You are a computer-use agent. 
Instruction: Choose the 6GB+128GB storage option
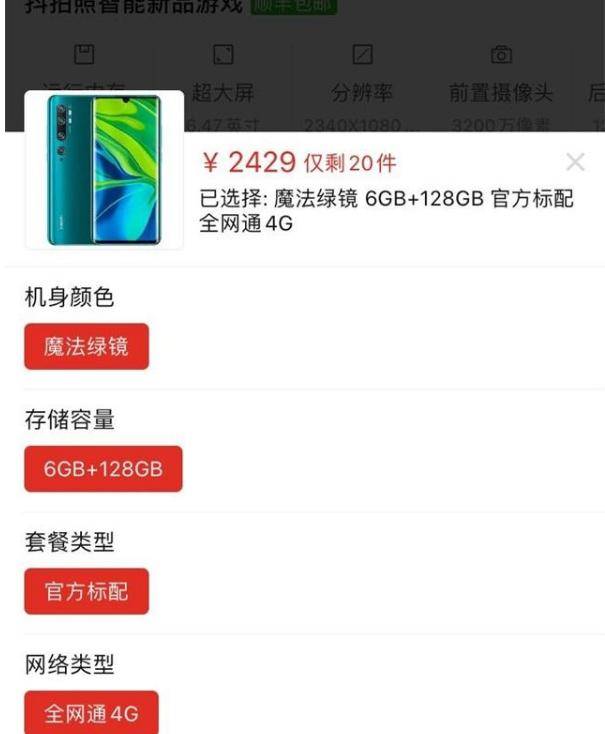coord(103,469)
